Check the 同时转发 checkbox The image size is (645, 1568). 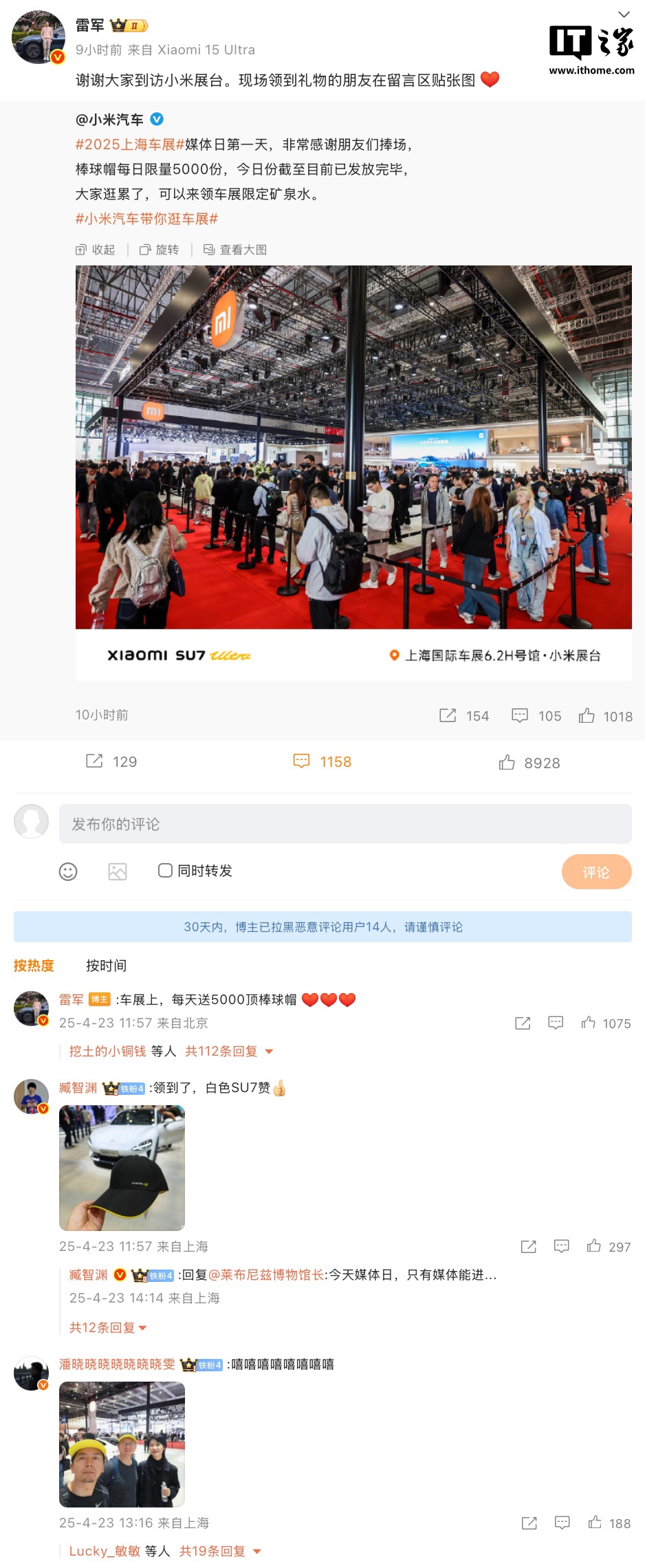(x=166, y=871)
